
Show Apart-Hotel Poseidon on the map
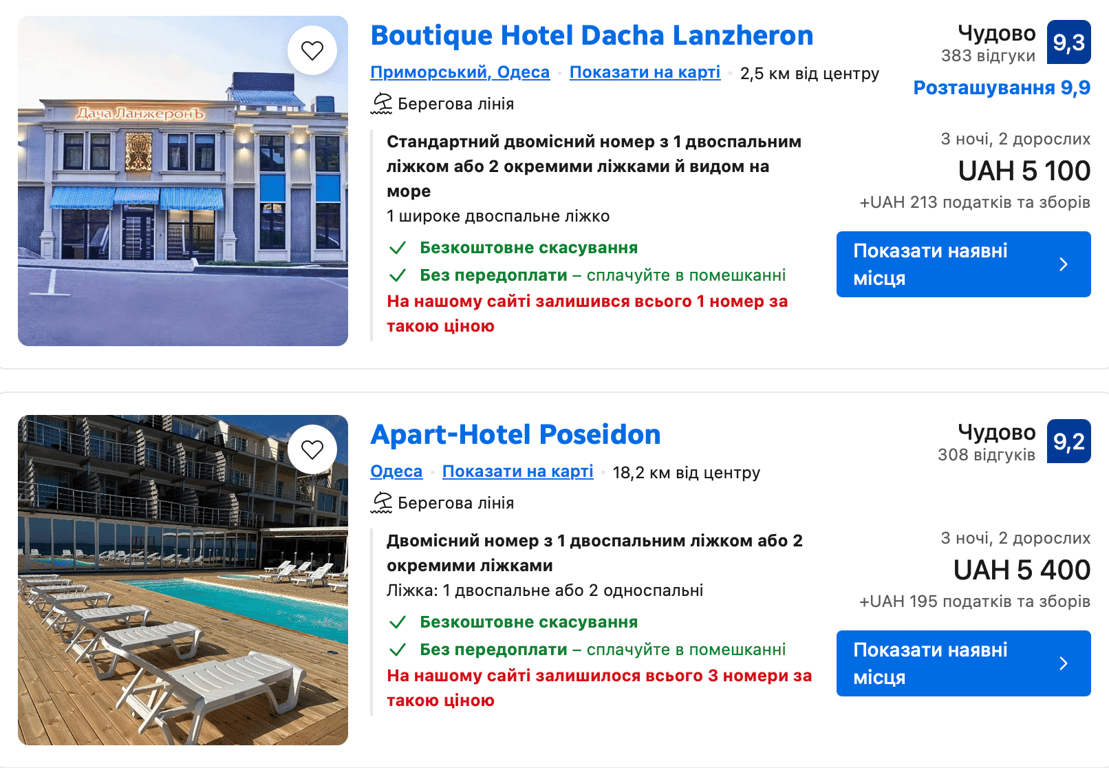[517, 471]
